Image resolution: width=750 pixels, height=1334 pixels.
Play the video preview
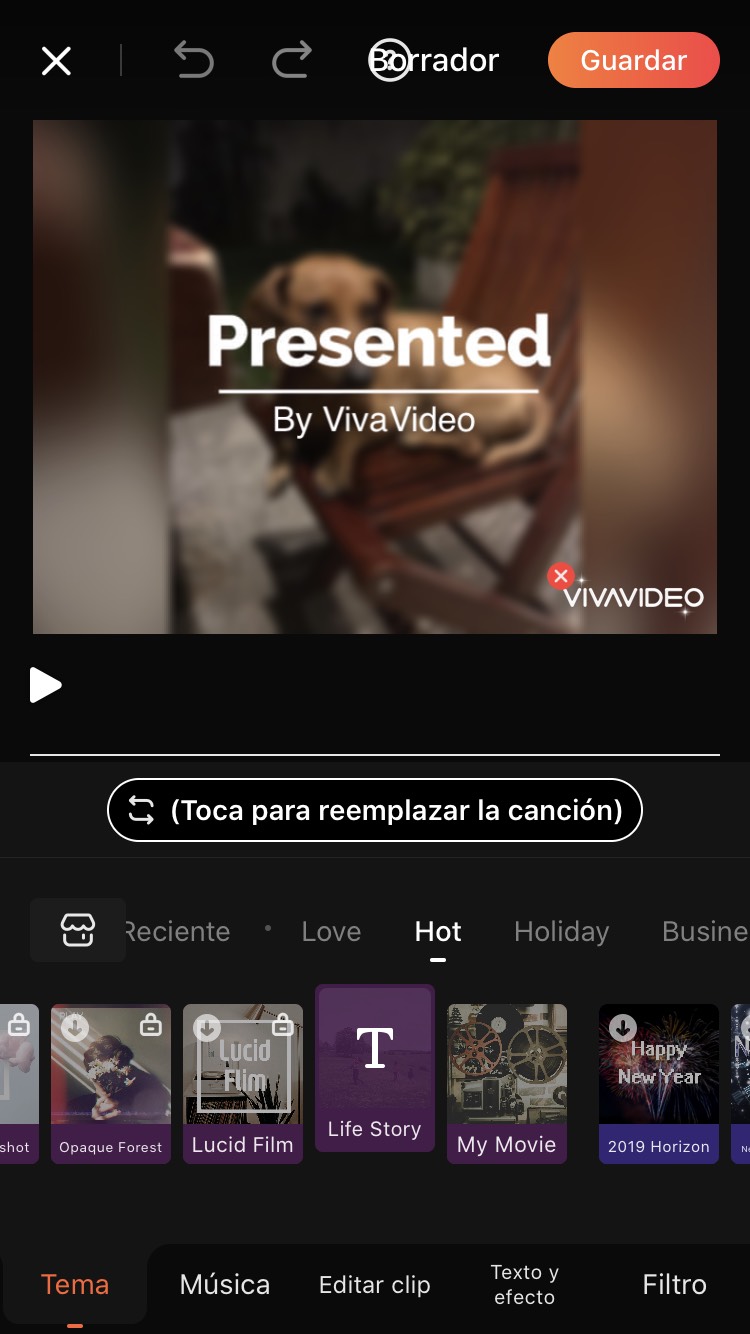46,685
